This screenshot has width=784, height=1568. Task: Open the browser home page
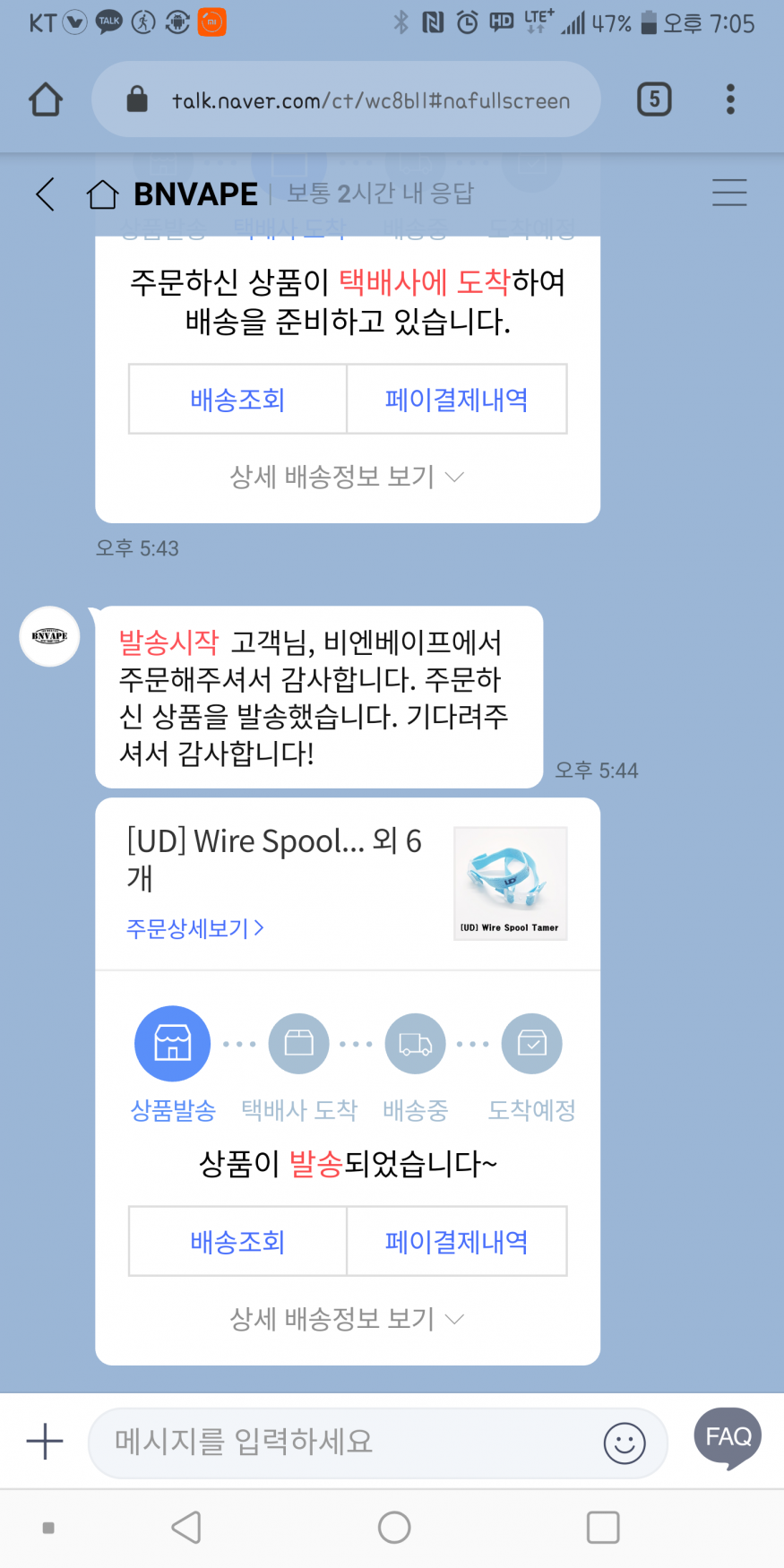click(x=46, y=99)
